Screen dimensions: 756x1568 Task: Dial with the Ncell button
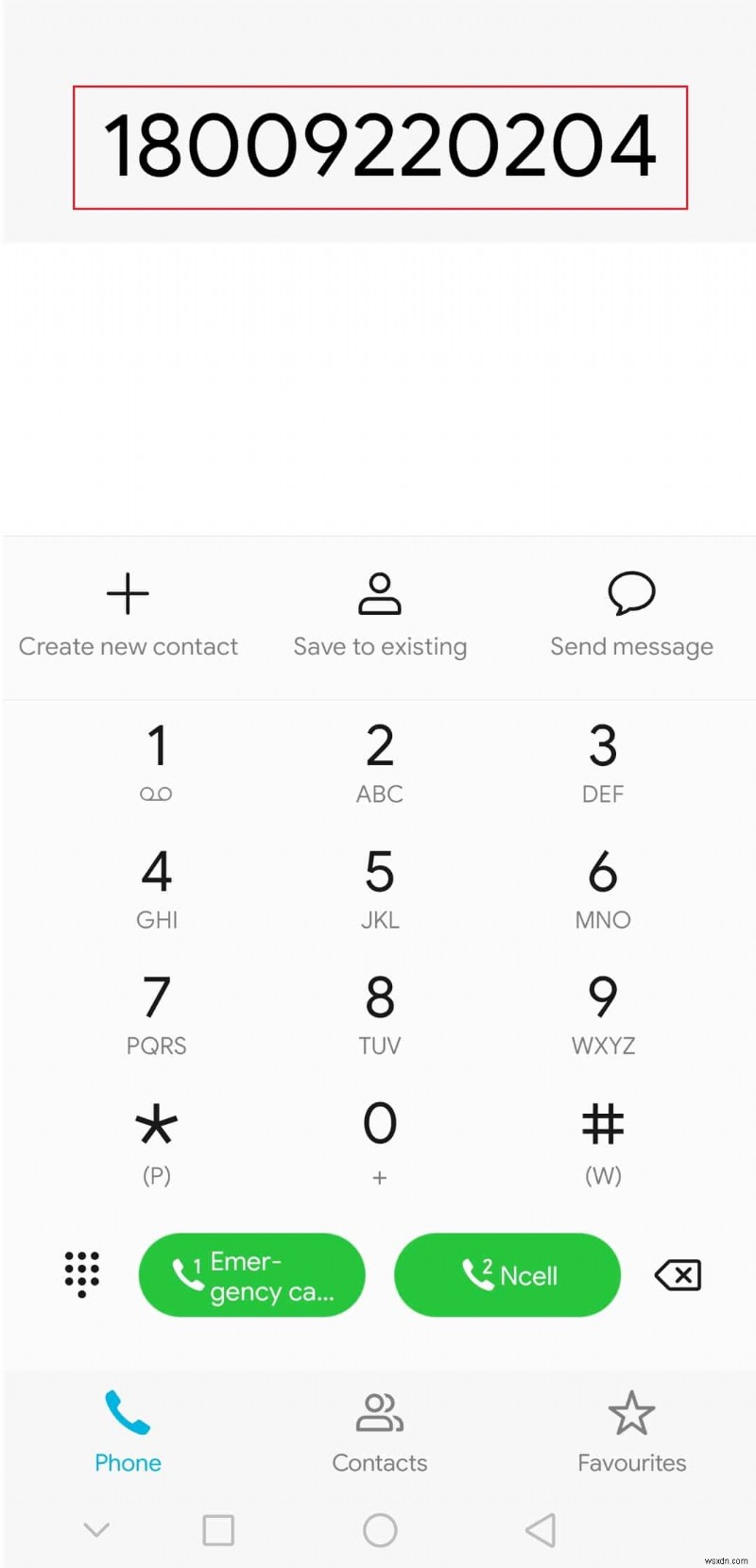[507, 1275]
